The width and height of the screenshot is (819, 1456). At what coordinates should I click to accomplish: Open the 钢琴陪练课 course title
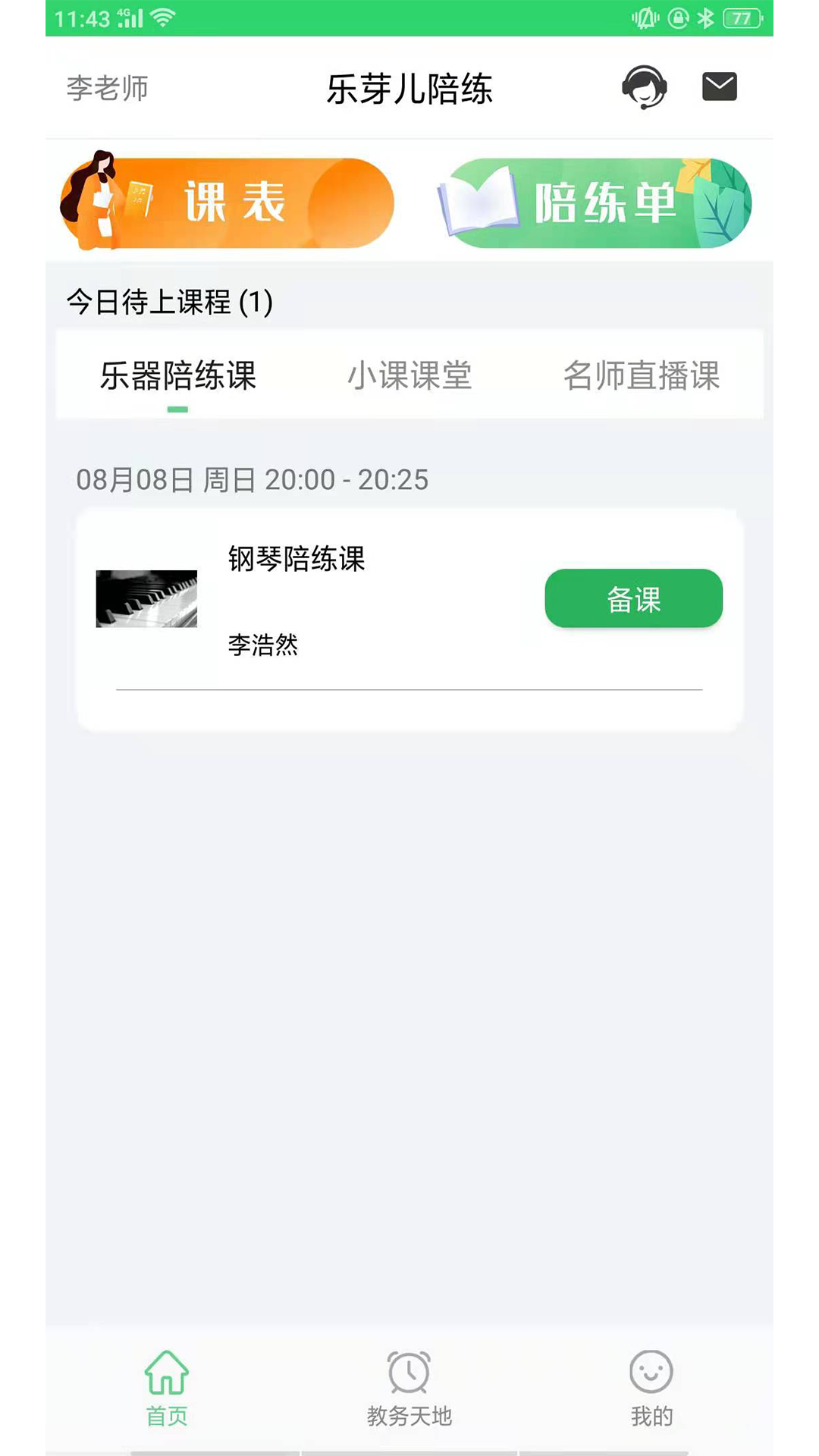point(296,560)
